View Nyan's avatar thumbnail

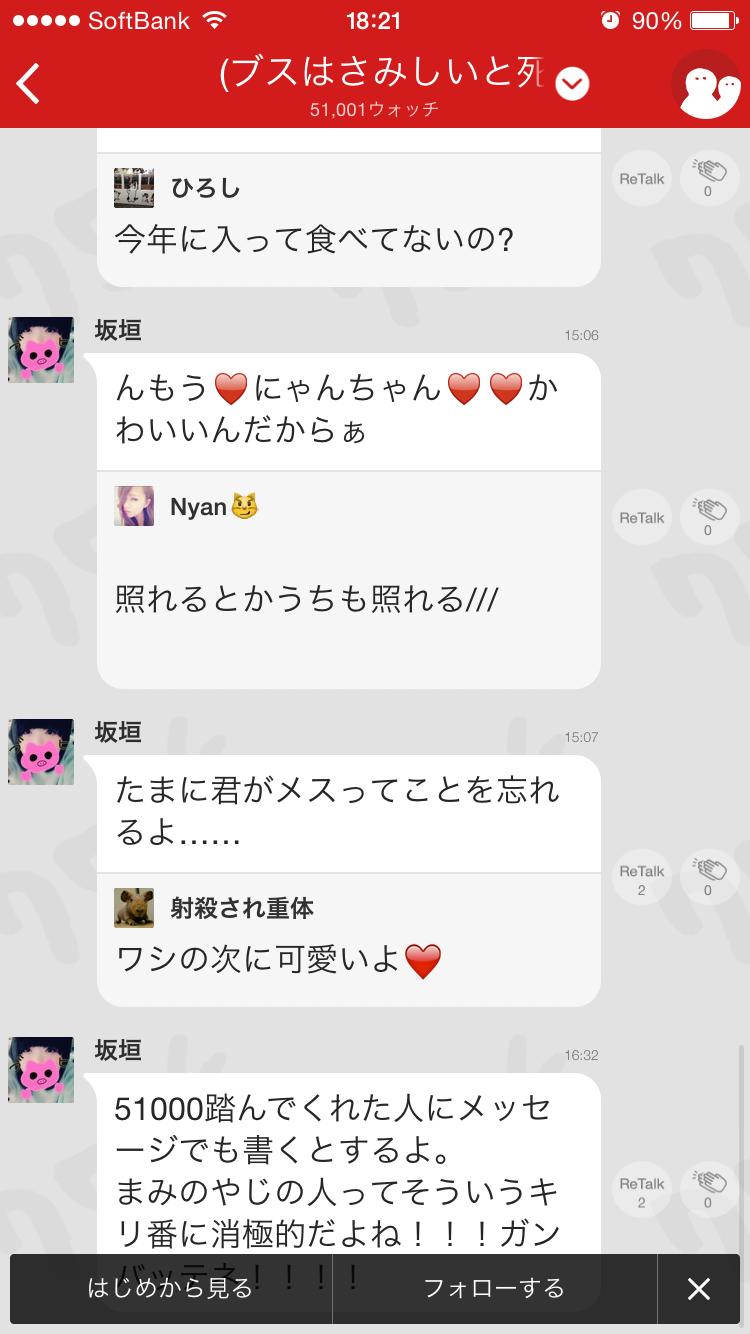[134, 507]
